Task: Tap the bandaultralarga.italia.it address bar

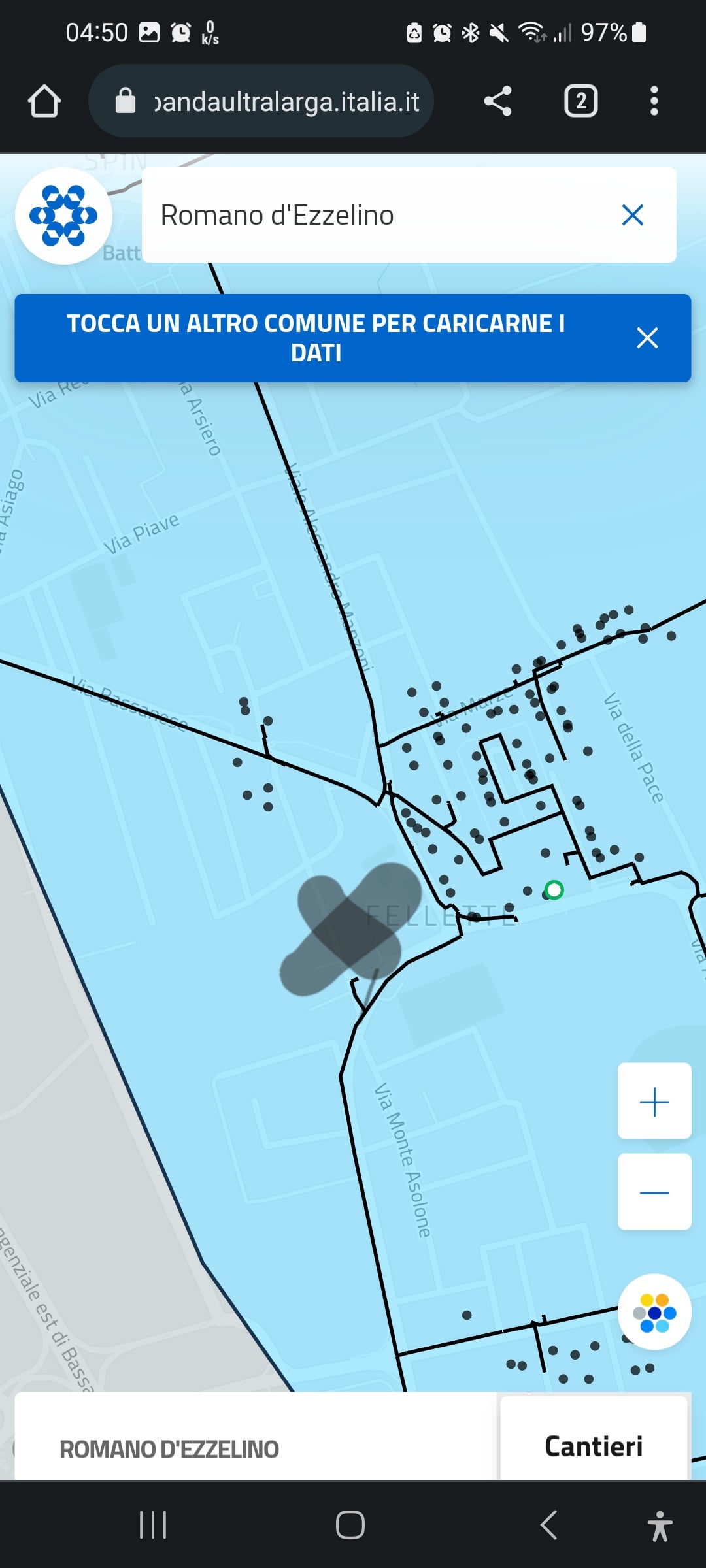Action: click(261, 101)
